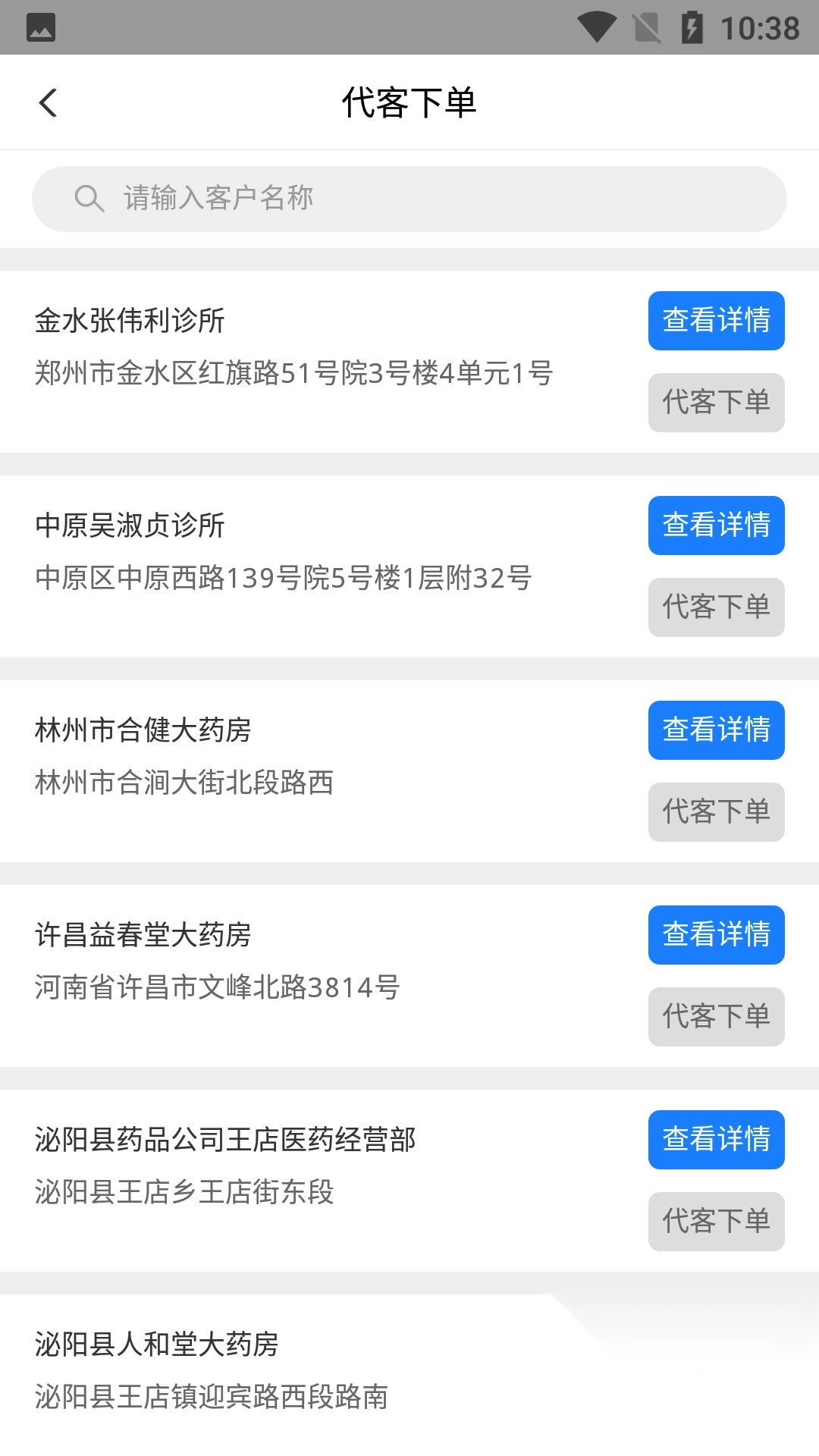819x1456 pixels.
Task: Open 查看详情 for 泌阳县药品公司王店医药经营部
Action: (716, 1139)
